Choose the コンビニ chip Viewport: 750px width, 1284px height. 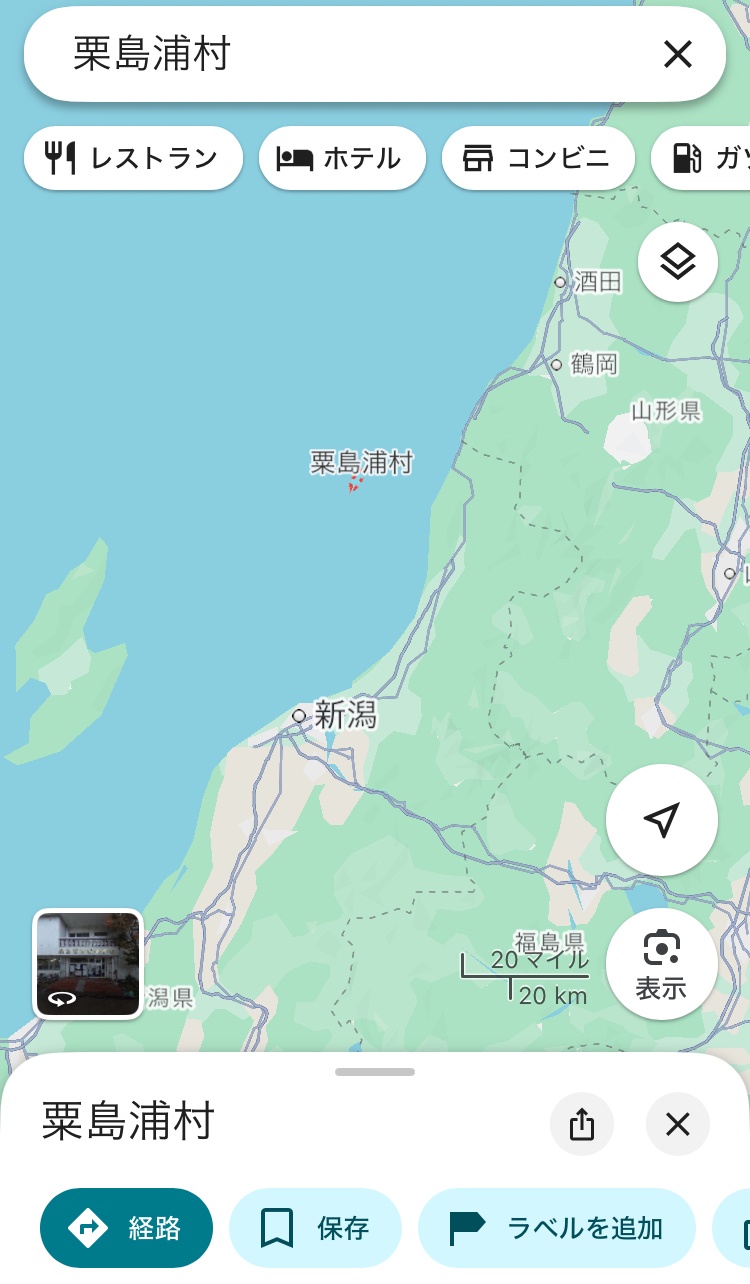(538, 158)
